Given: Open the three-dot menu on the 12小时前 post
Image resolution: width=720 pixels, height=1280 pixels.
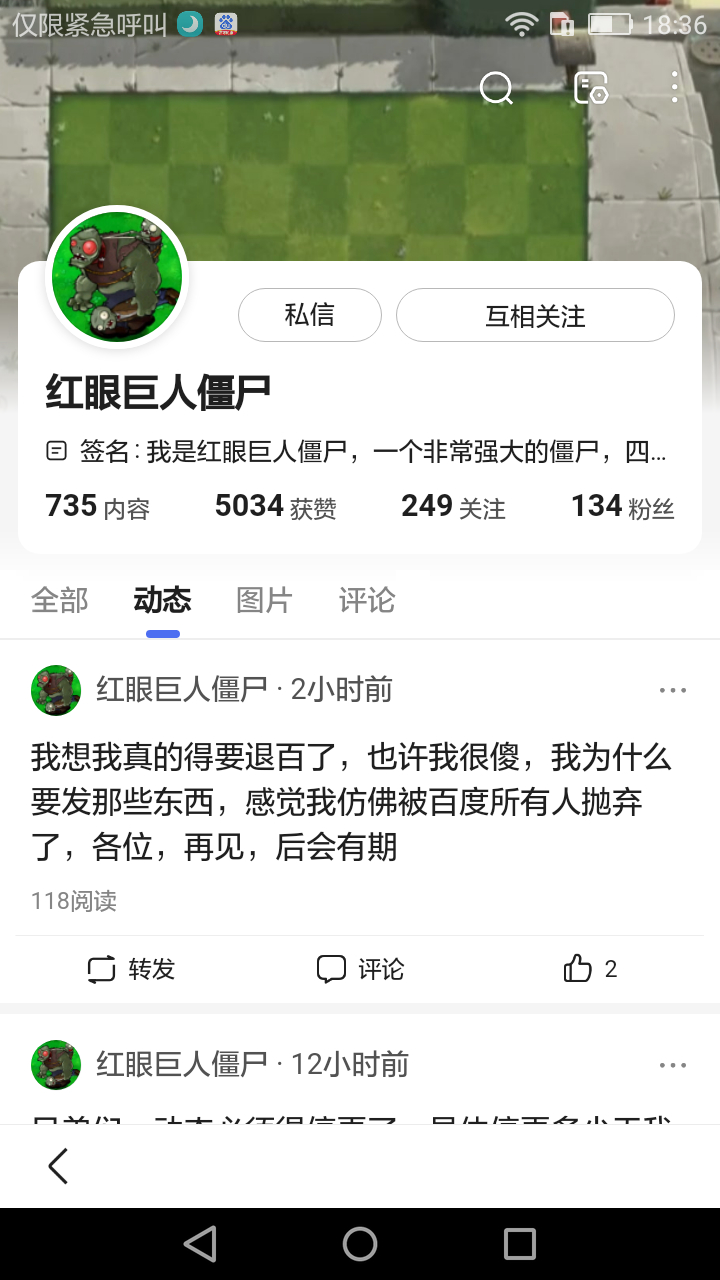Looking at the screenshot, I should click(x=673, y=1064).
